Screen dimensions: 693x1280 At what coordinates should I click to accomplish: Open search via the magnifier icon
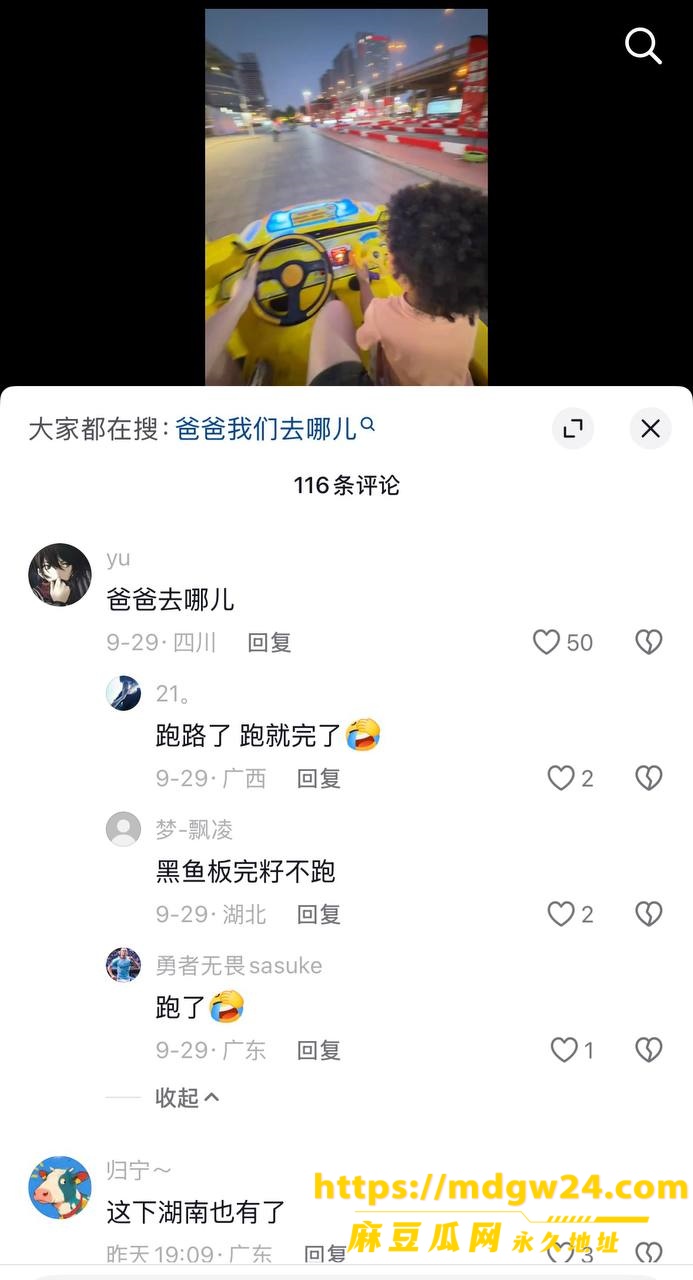(643, 46)
